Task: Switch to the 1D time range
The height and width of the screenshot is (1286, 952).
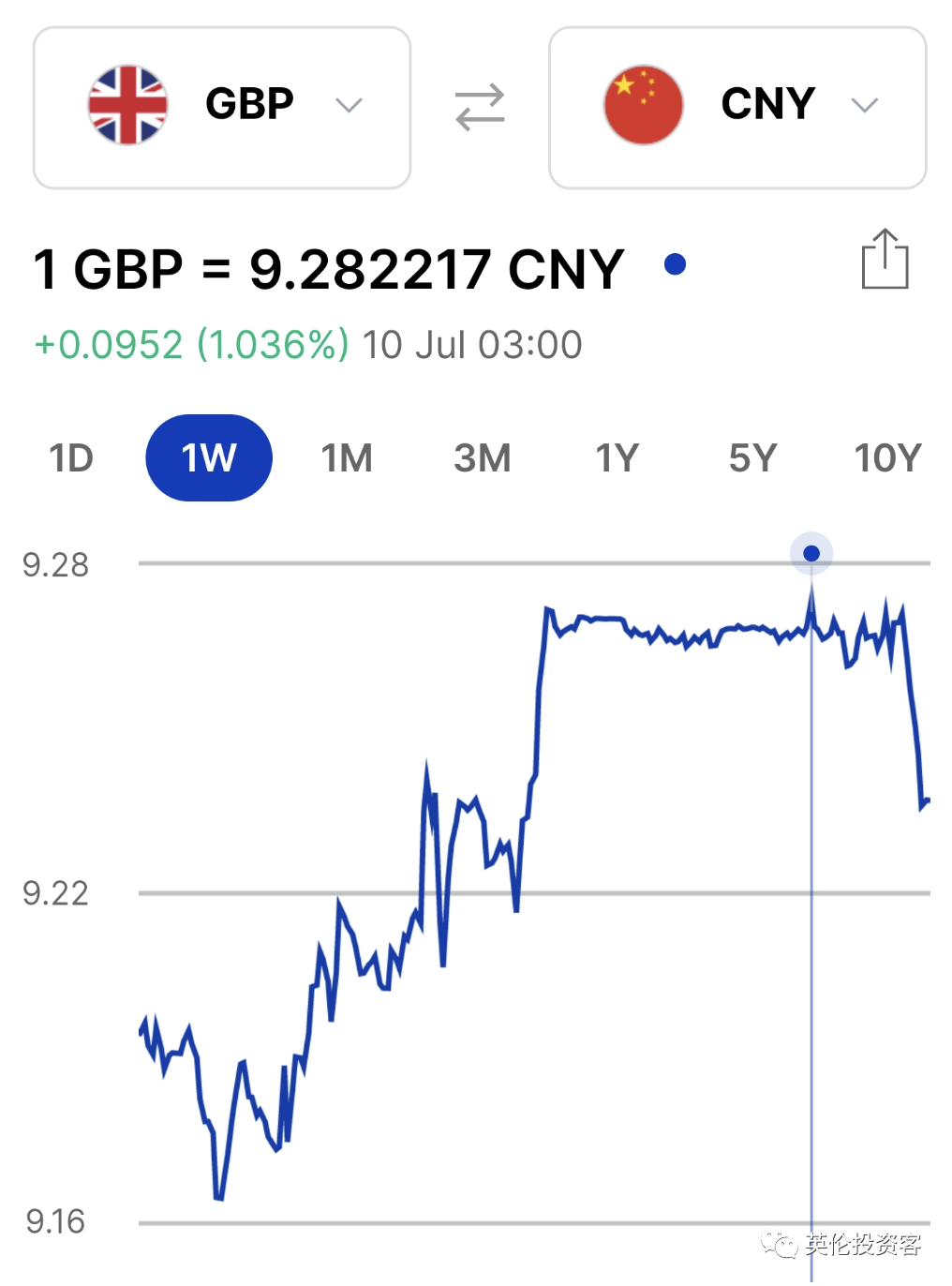Action: point(70,457)
